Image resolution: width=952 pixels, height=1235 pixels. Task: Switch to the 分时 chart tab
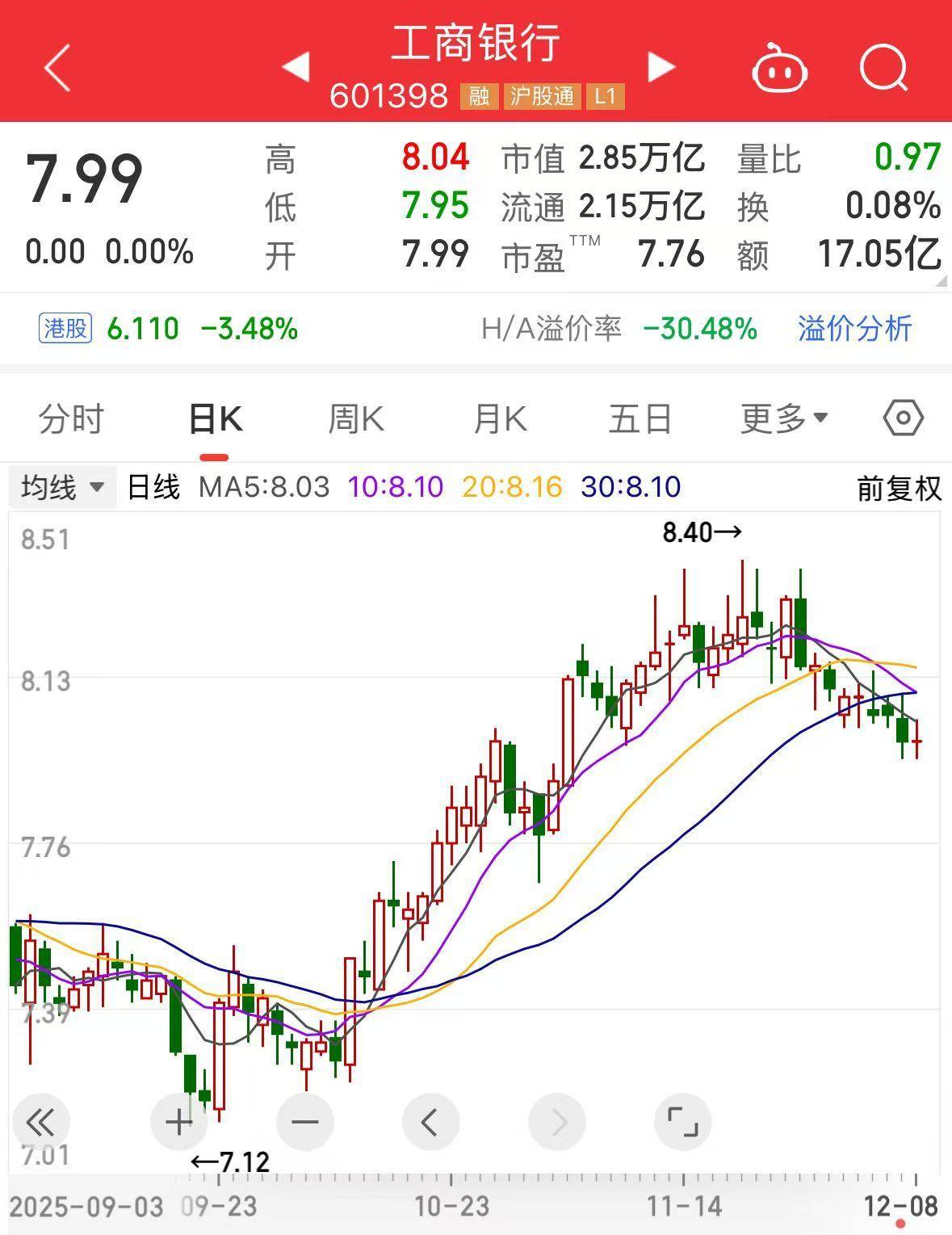pyautogui.click(x=71, y=420)
